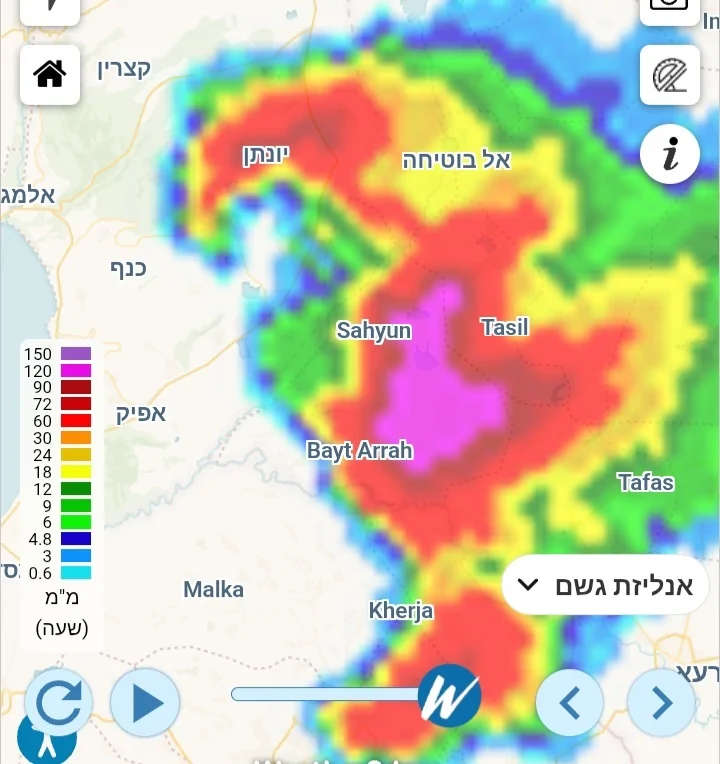Open the info button
The height and width of the screenshot is (764, 720).
(669, 154)
